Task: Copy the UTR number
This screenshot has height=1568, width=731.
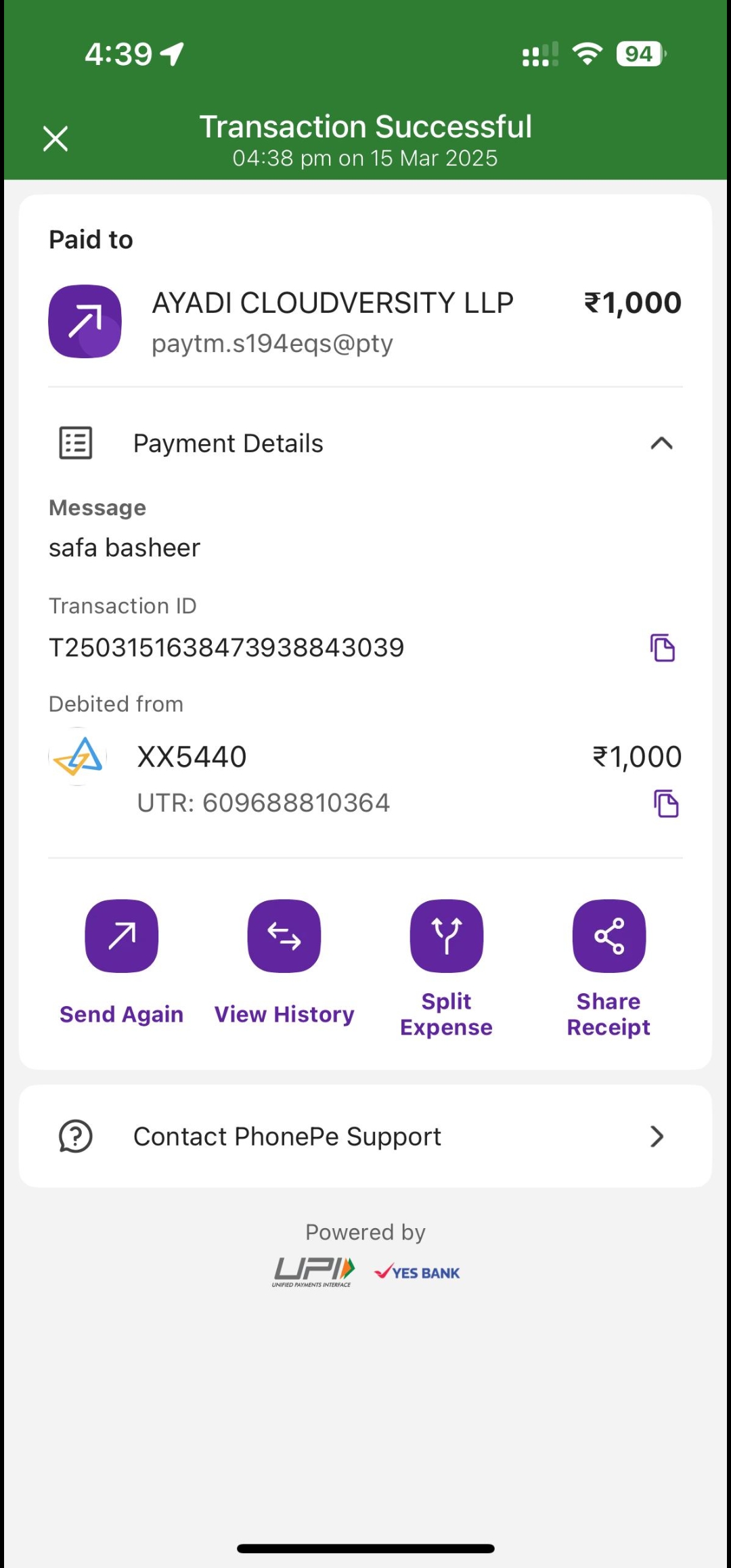Action: pos(666,804)
